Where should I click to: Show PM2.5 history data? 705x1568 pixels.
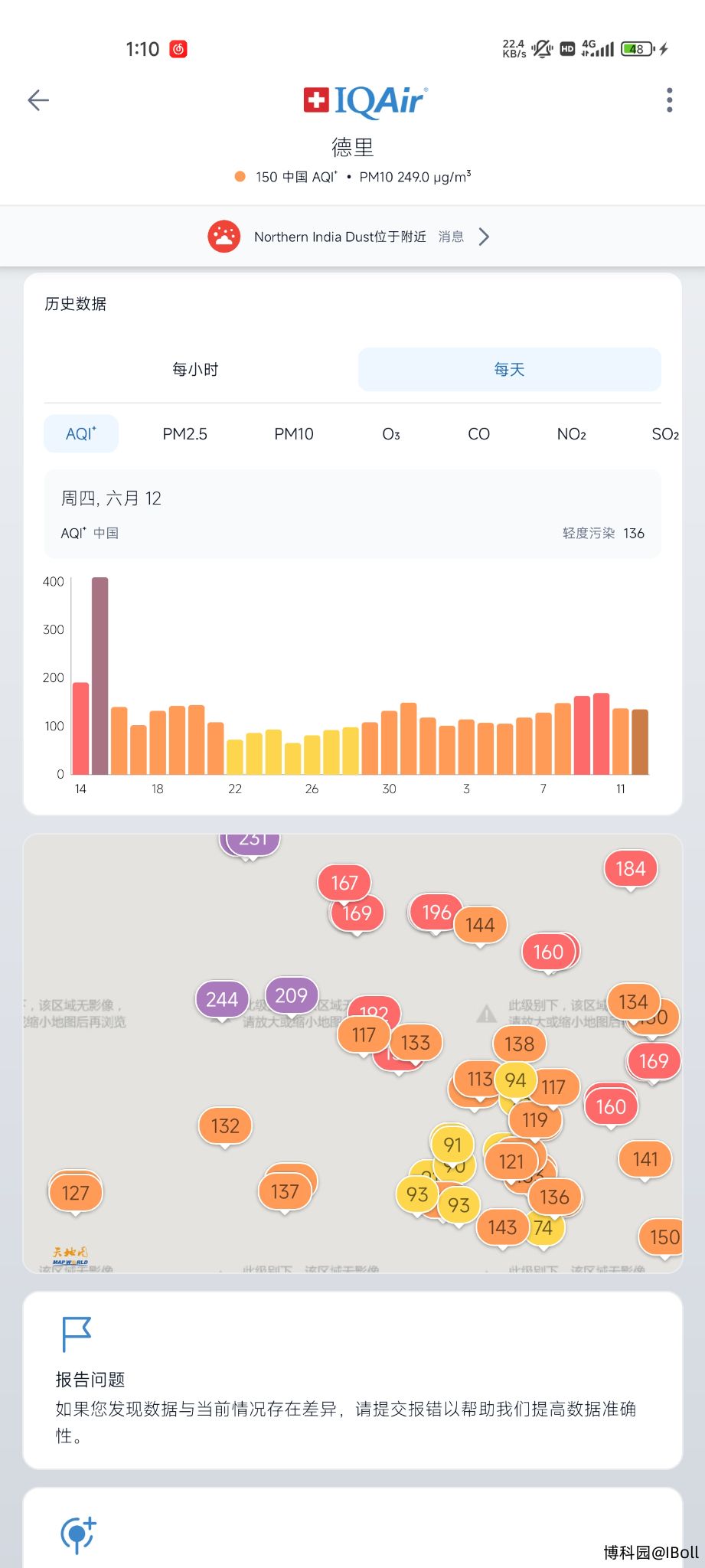tap(184, 434)
